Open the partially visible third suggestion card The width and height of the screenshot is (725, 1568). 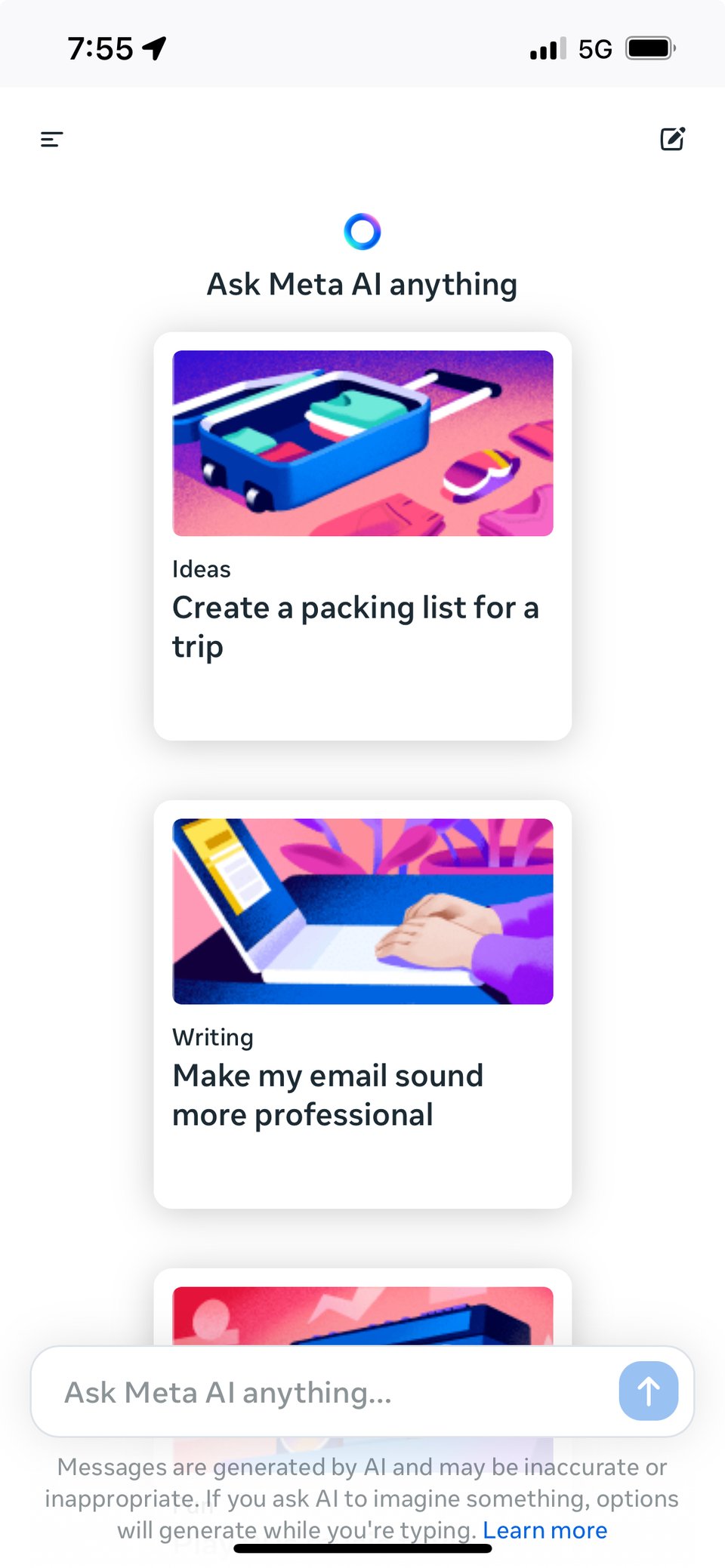tap(362, 1314)
